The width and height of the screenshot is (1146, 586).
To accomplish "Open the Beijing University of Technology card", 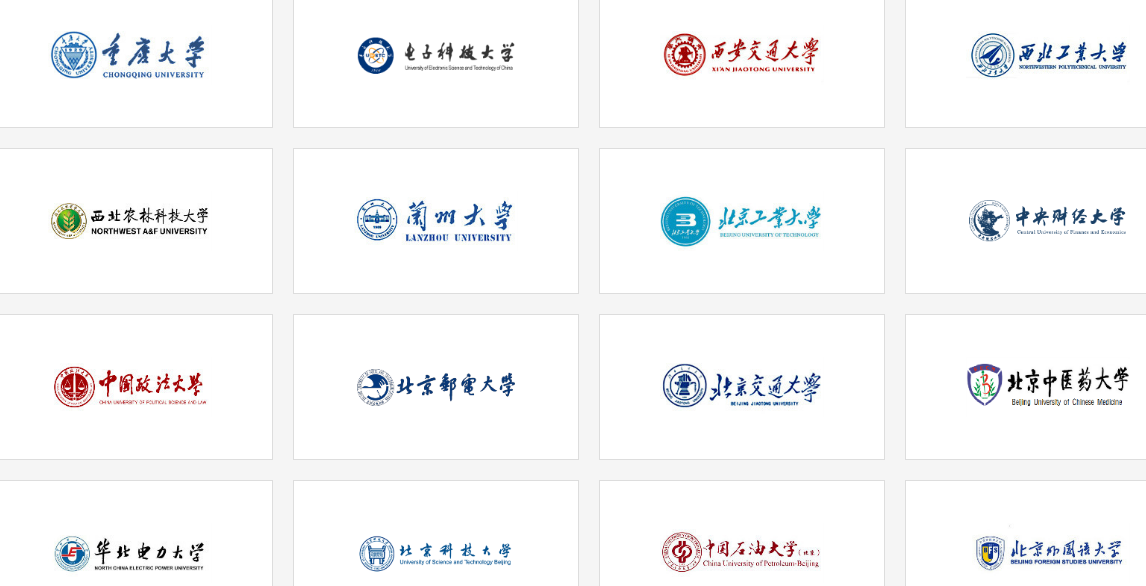I will (x=741, y=221).
